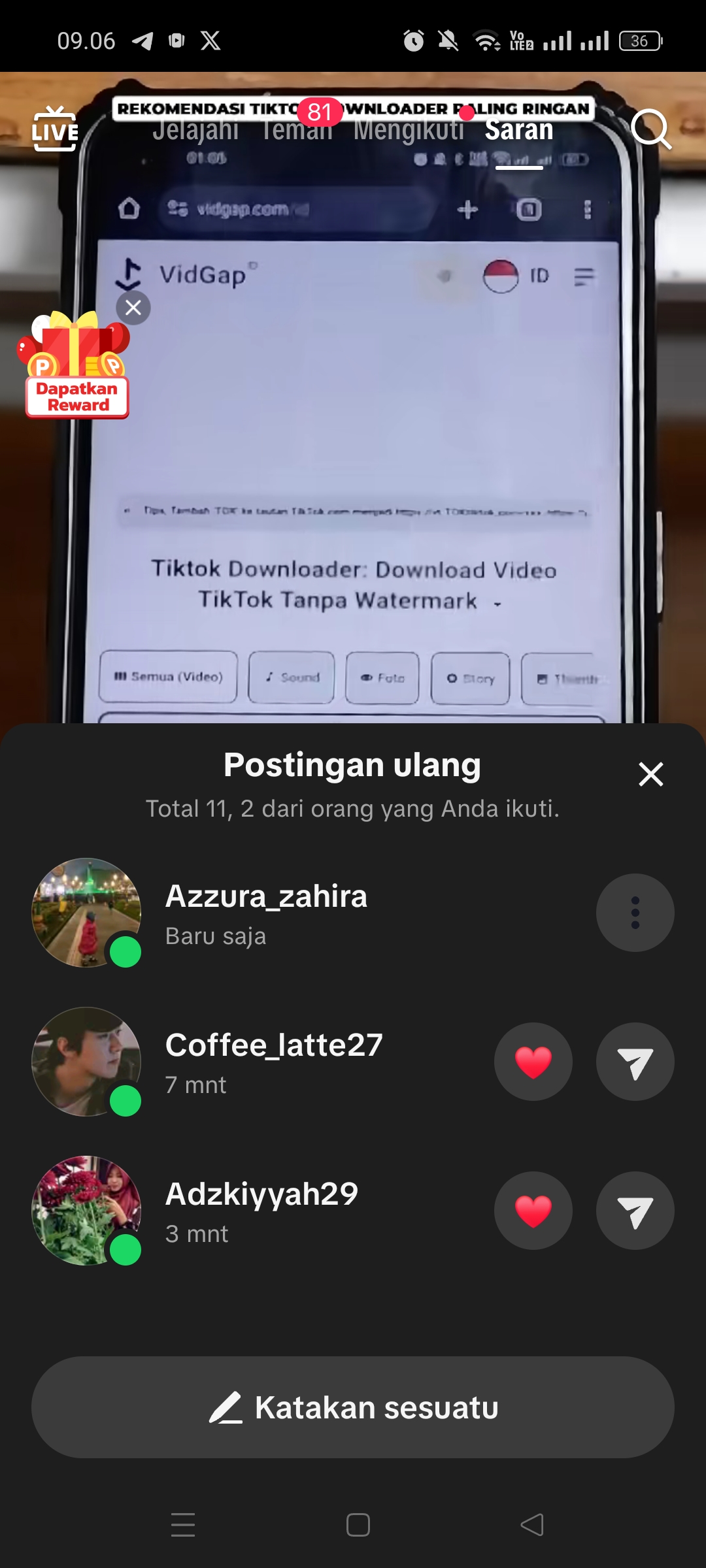Send a message to Adzkiyyah29

pyautogui.click(x=635, y=1211)
